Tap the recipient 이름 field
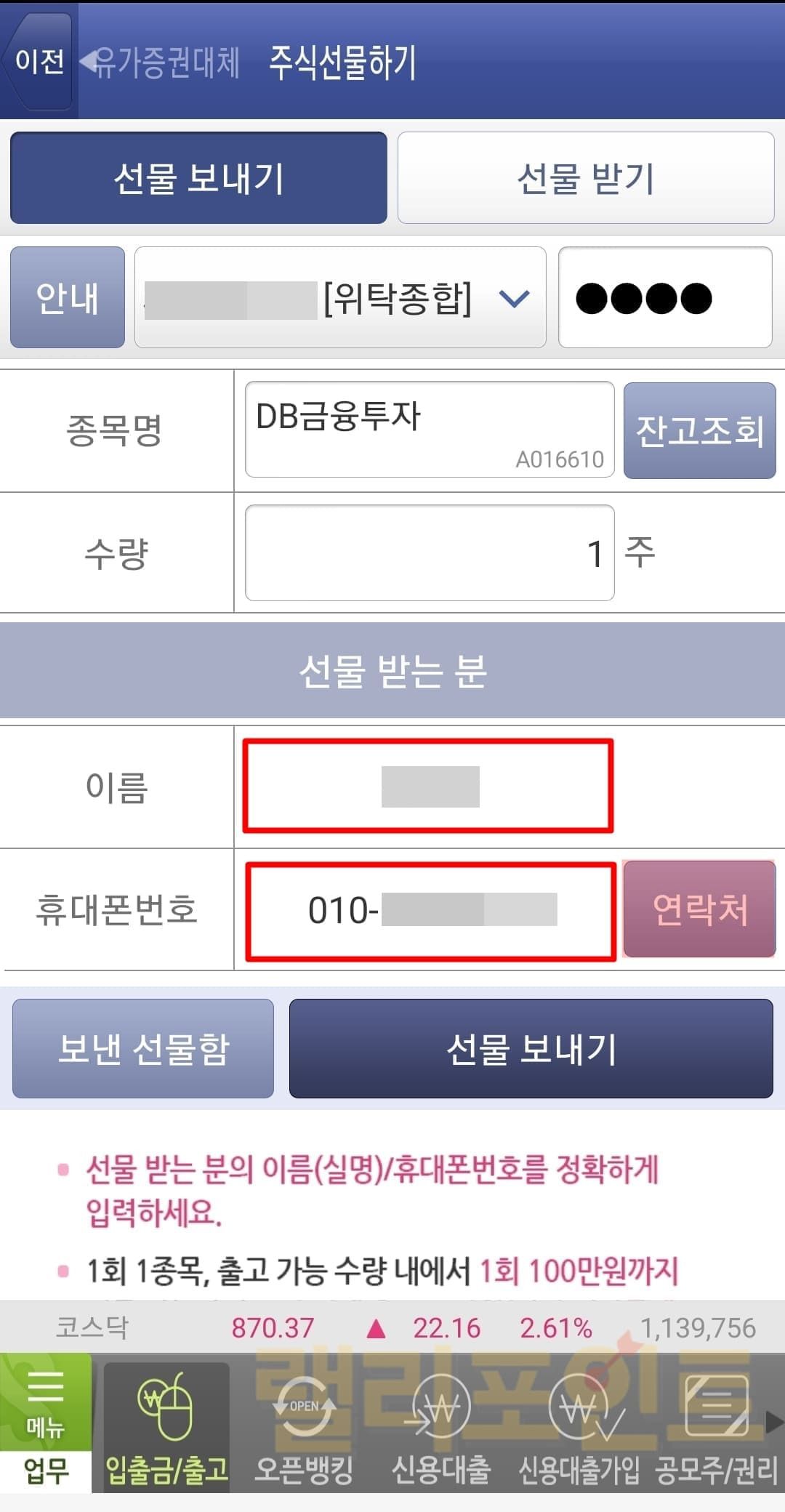785x1512 pixels. (x=427, y=786)
